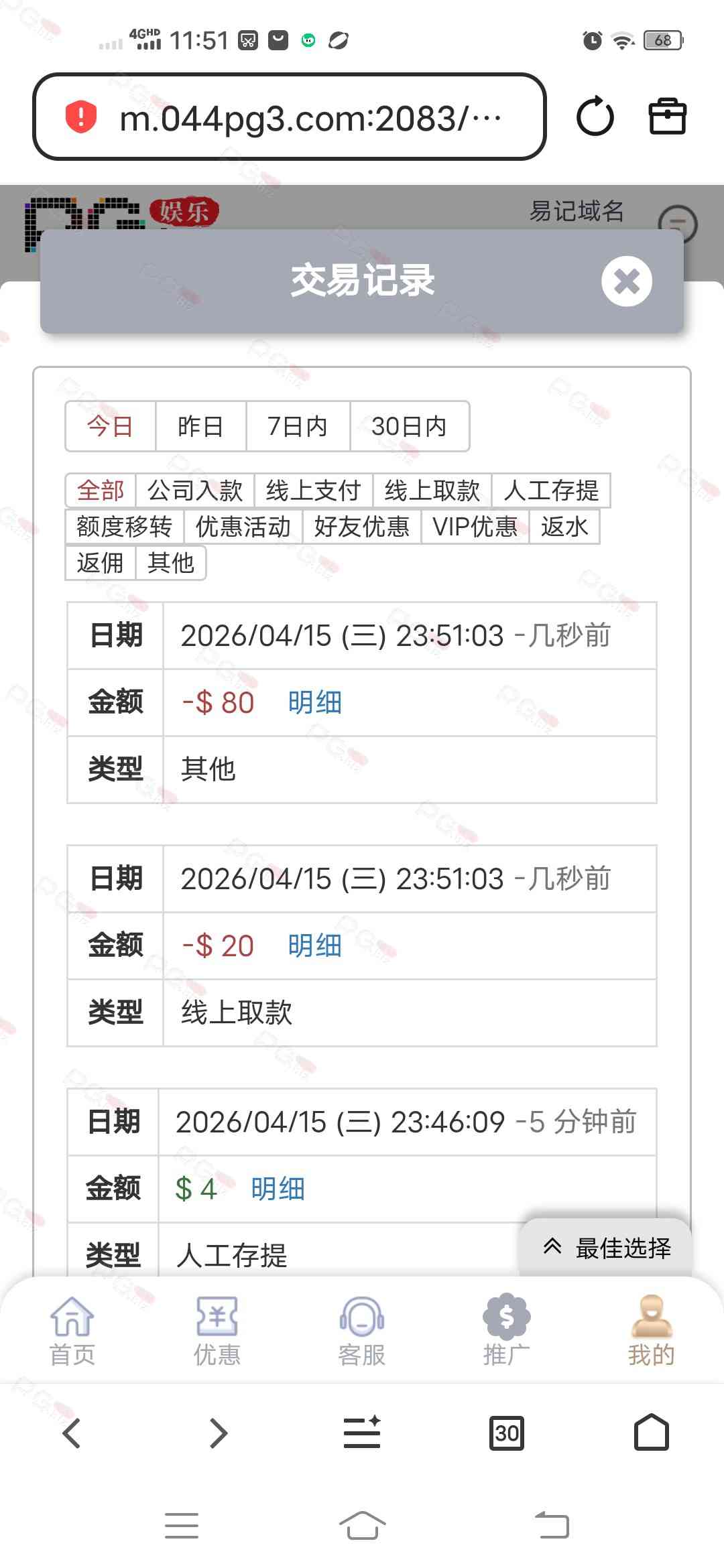Show 优惠活动 records
This screenshot has height=1568, width=724.
(243, 527)
